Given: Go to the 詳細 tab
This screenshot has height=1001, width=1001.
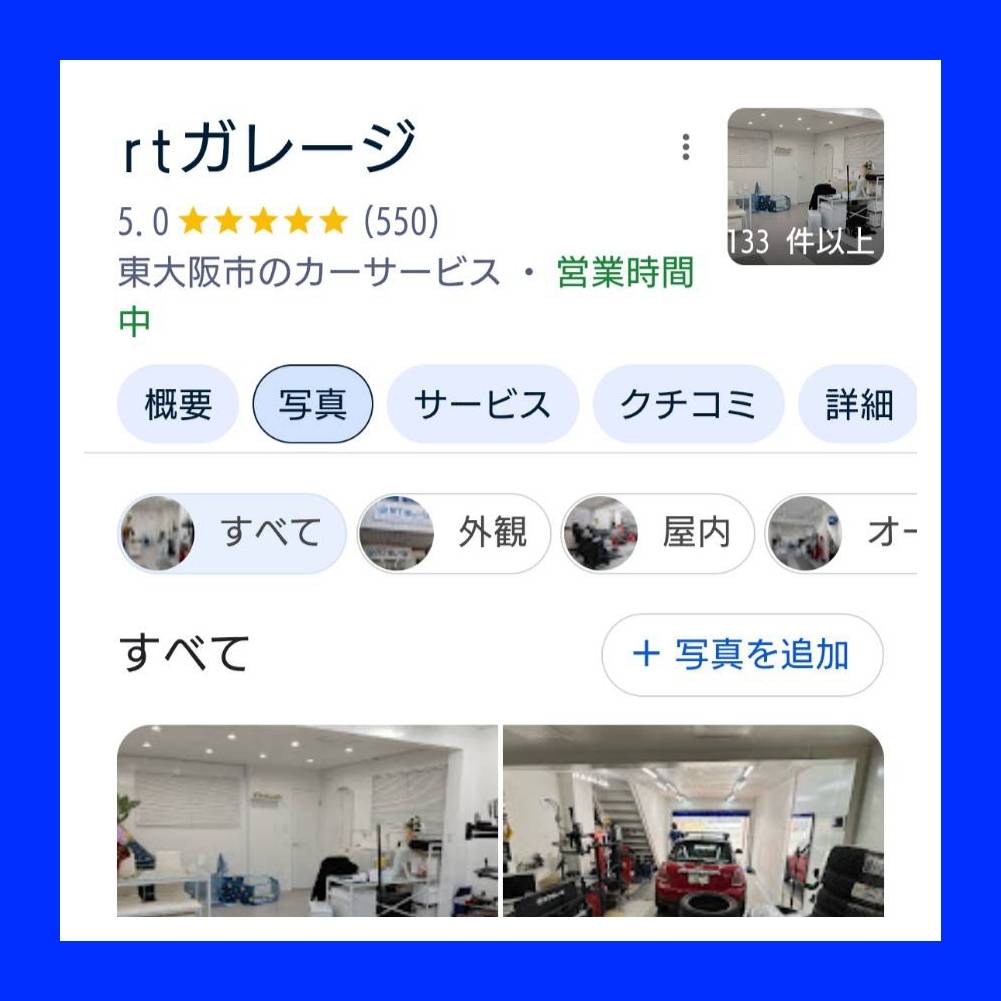Looking at the screenshot, I should tap(858, 404).
